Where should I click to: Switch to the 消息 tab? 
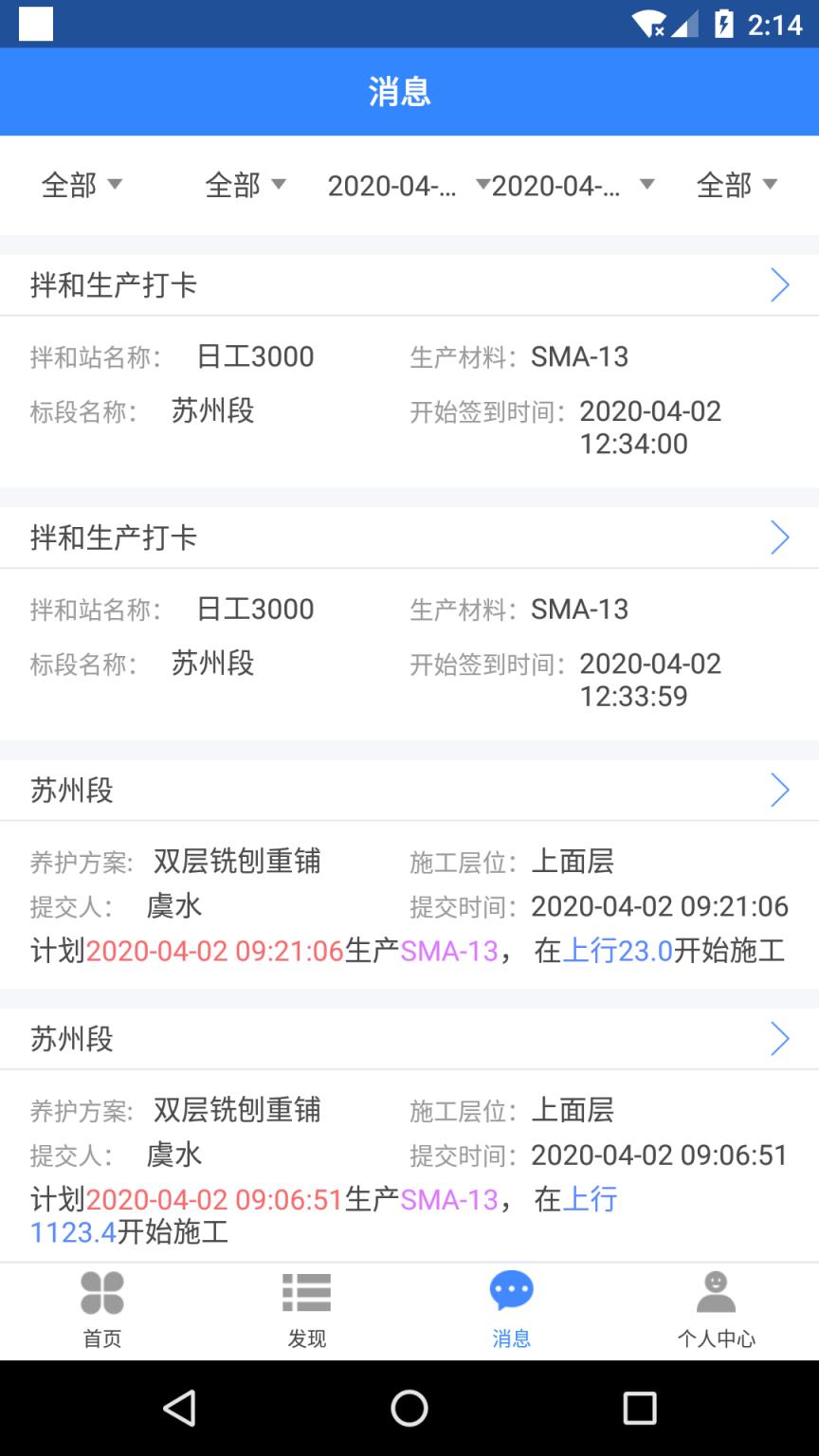[511, 1311]
